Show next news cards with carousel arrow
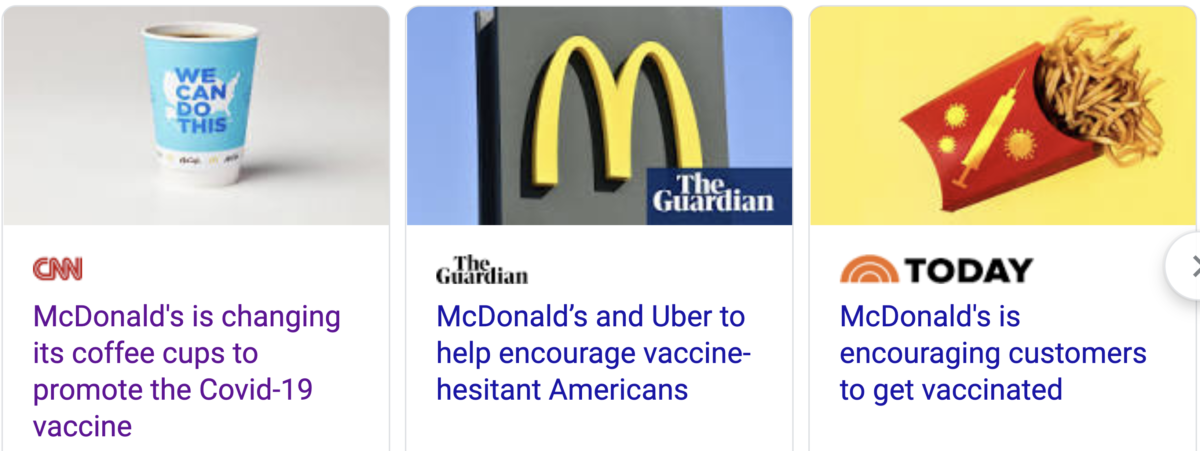 tap(1188, 265)
